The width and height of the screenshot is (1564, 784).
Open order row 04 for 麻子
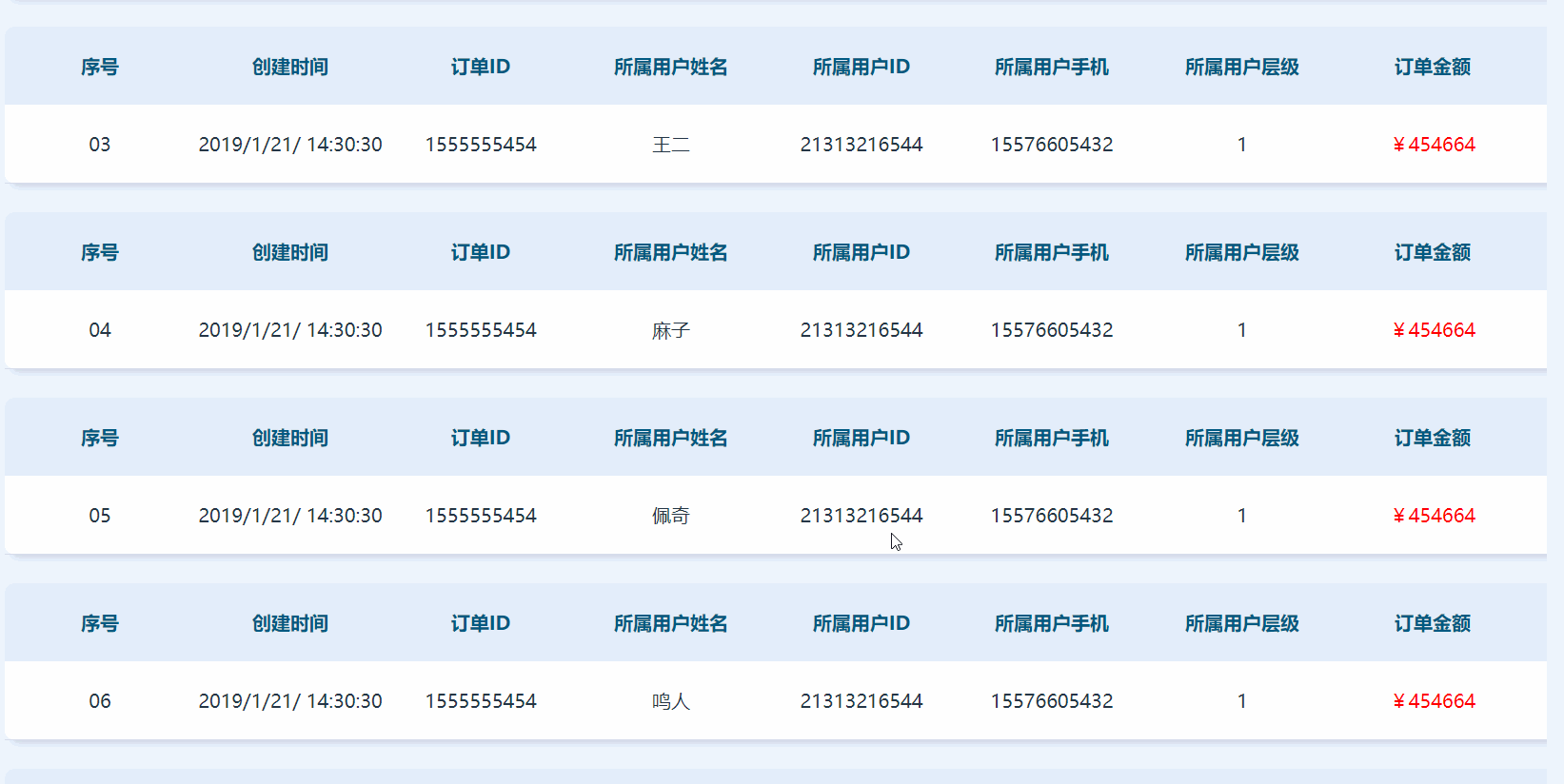coord(670,330)
